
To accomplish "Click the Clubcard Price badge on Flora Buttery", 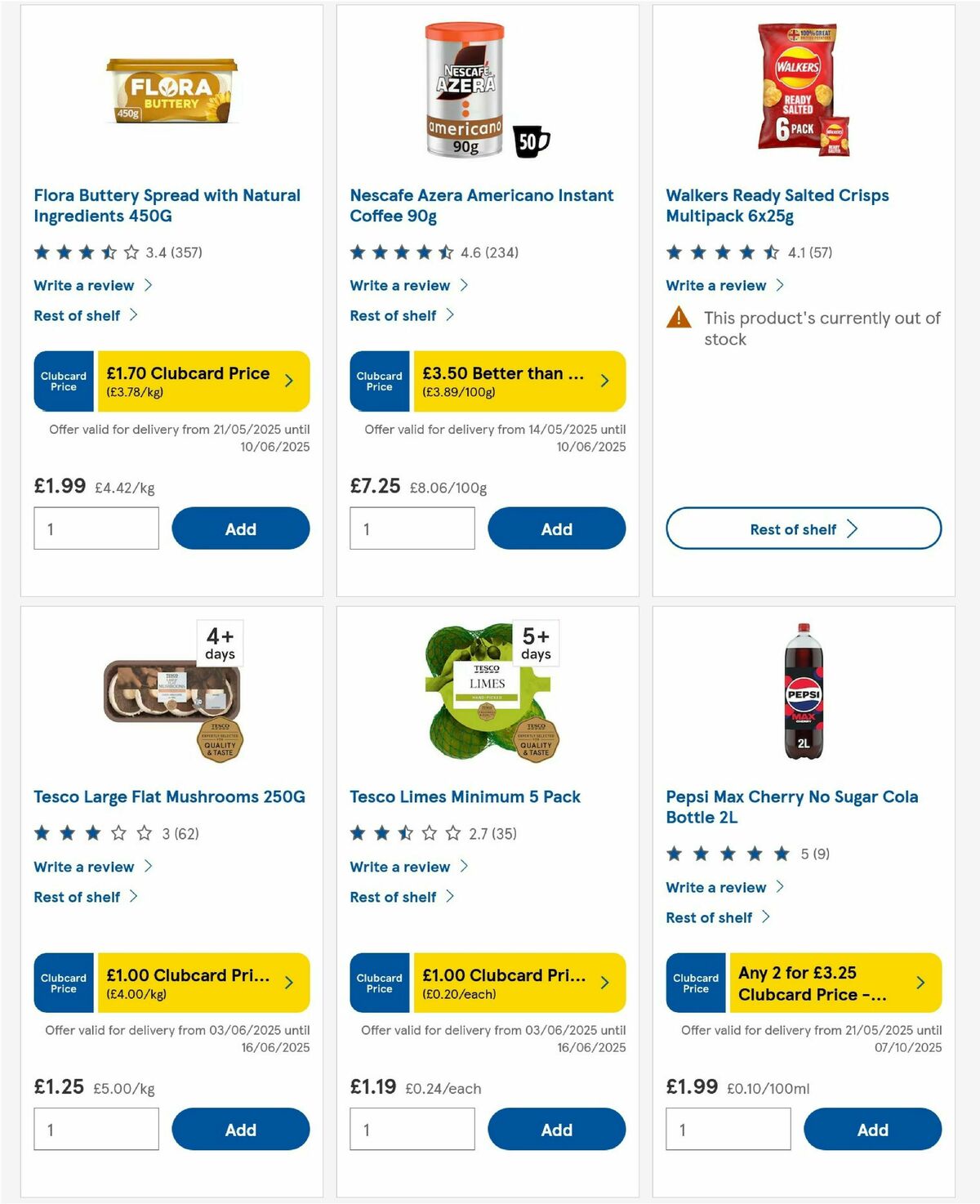I will coord(63,381).
